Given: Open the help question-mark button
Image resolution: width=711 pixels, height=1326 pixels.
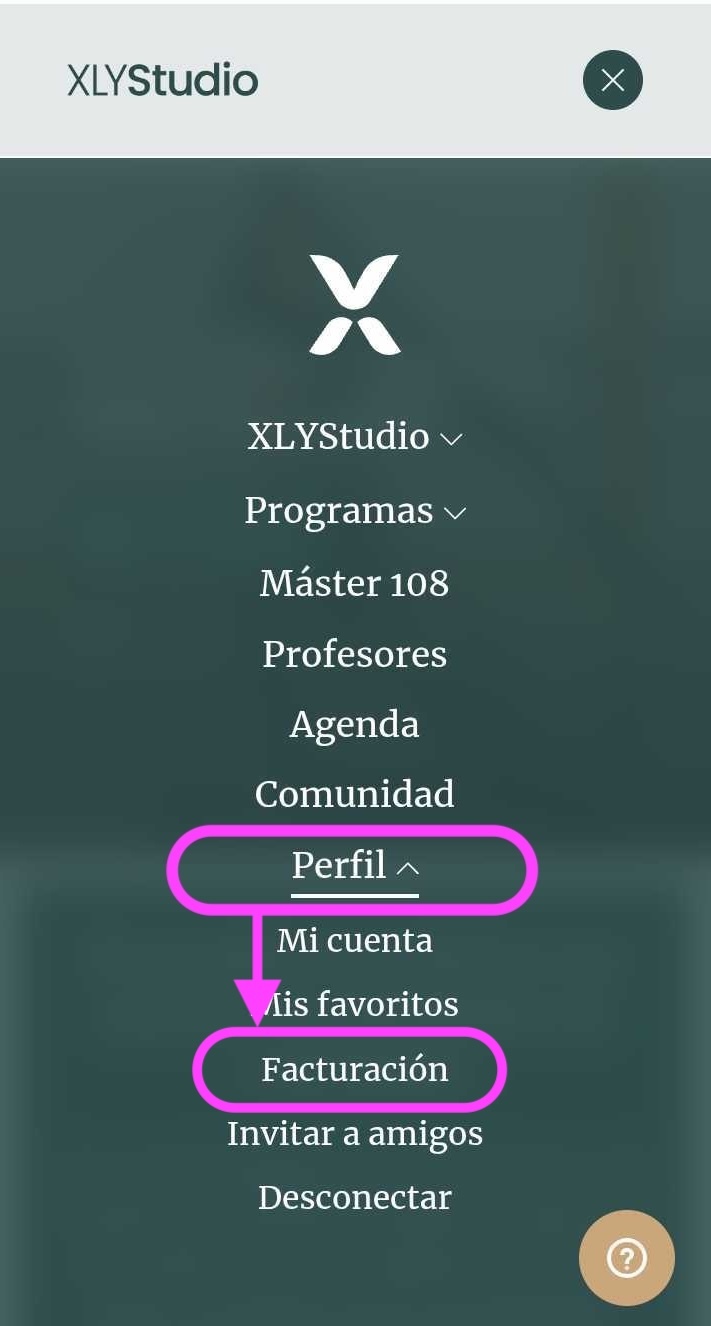Looking at the screenshot, I should pos(627,1258).
